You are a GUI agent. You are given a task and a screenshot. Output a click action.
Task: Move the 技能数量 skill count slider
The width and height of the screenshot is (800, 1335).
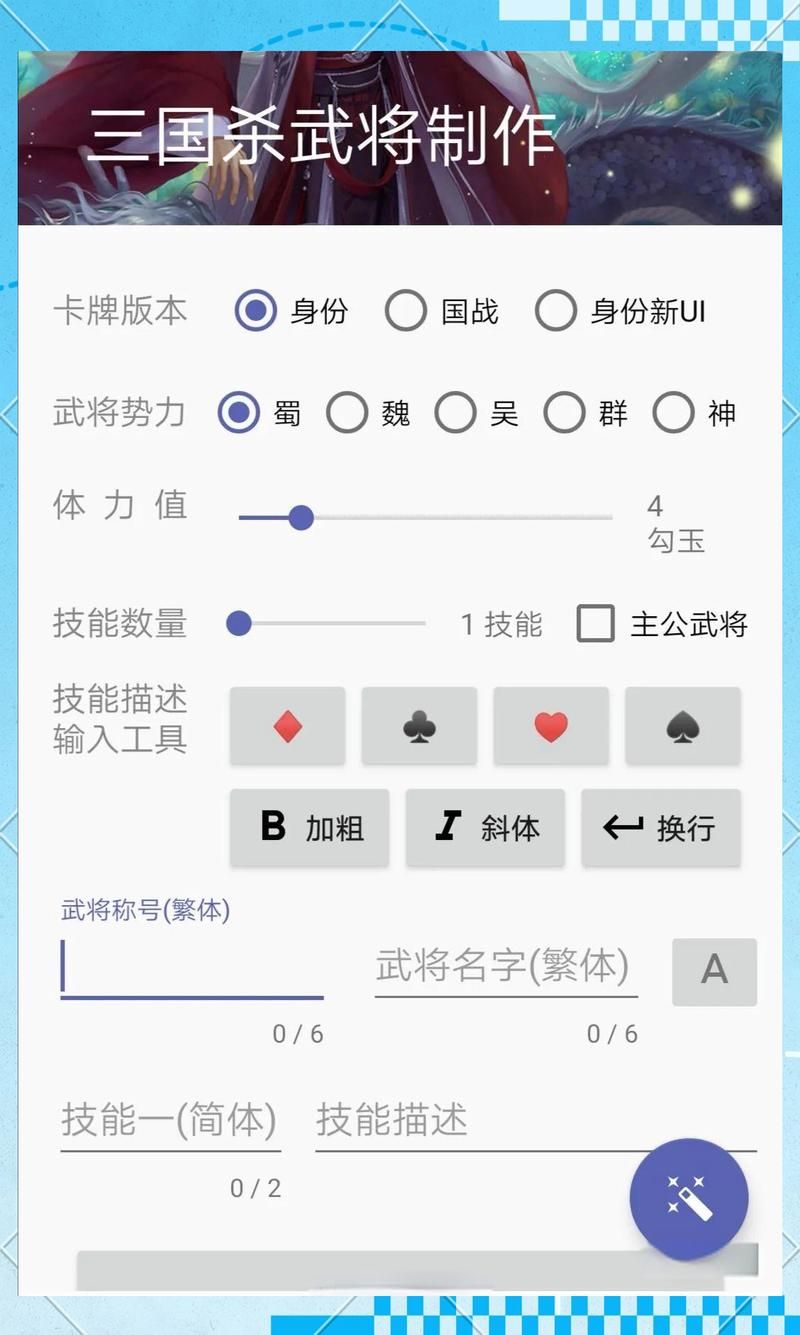point(240,622)
